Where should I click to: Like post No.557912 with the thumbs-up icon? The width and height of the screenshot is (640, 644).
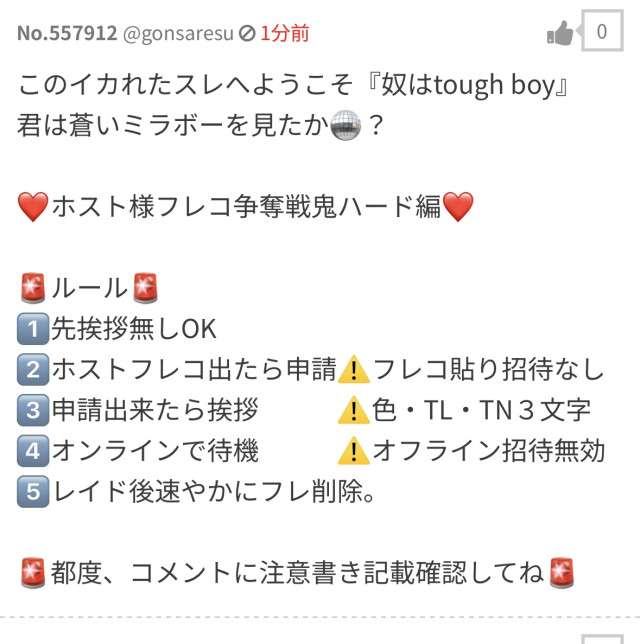561,33
